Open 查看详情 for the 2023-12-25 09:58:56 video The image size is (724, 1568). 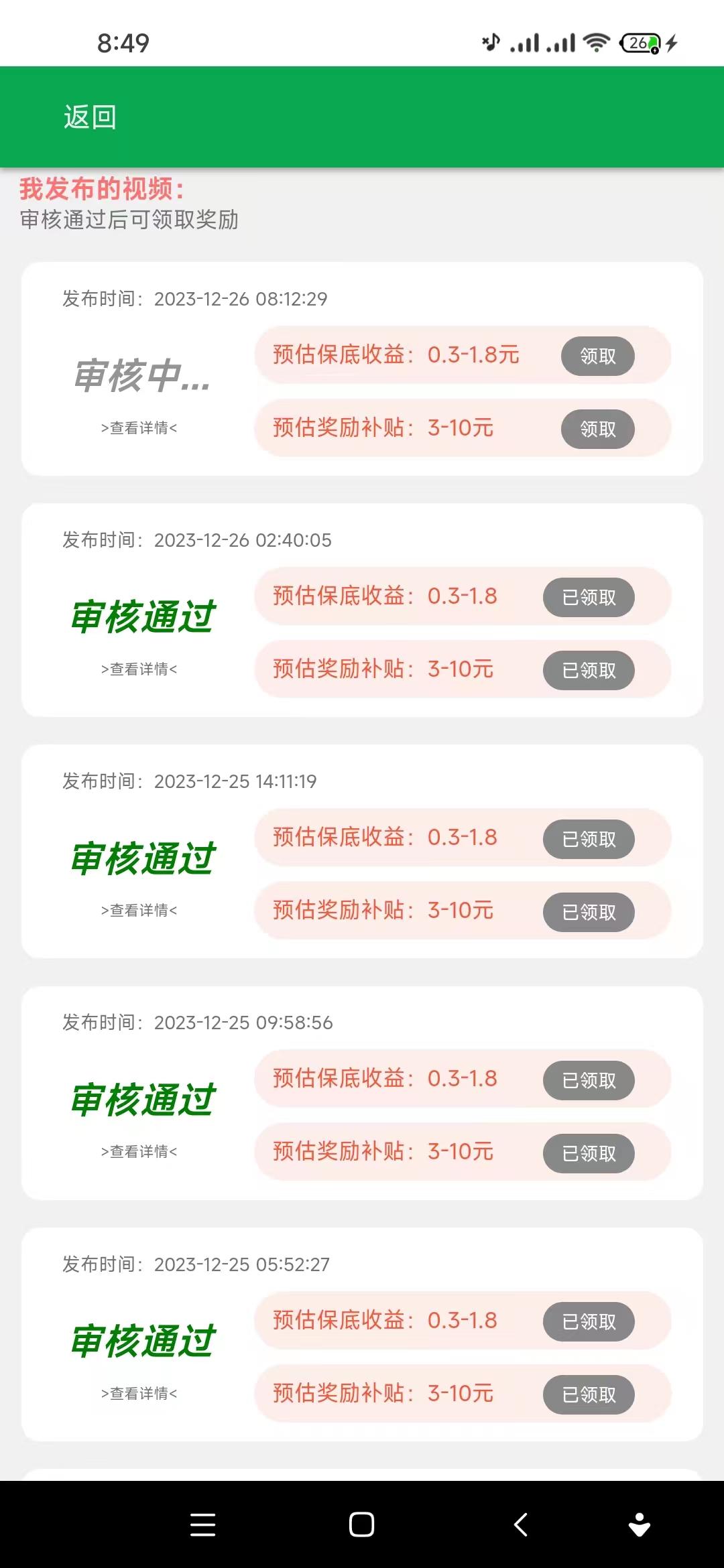139,1151
